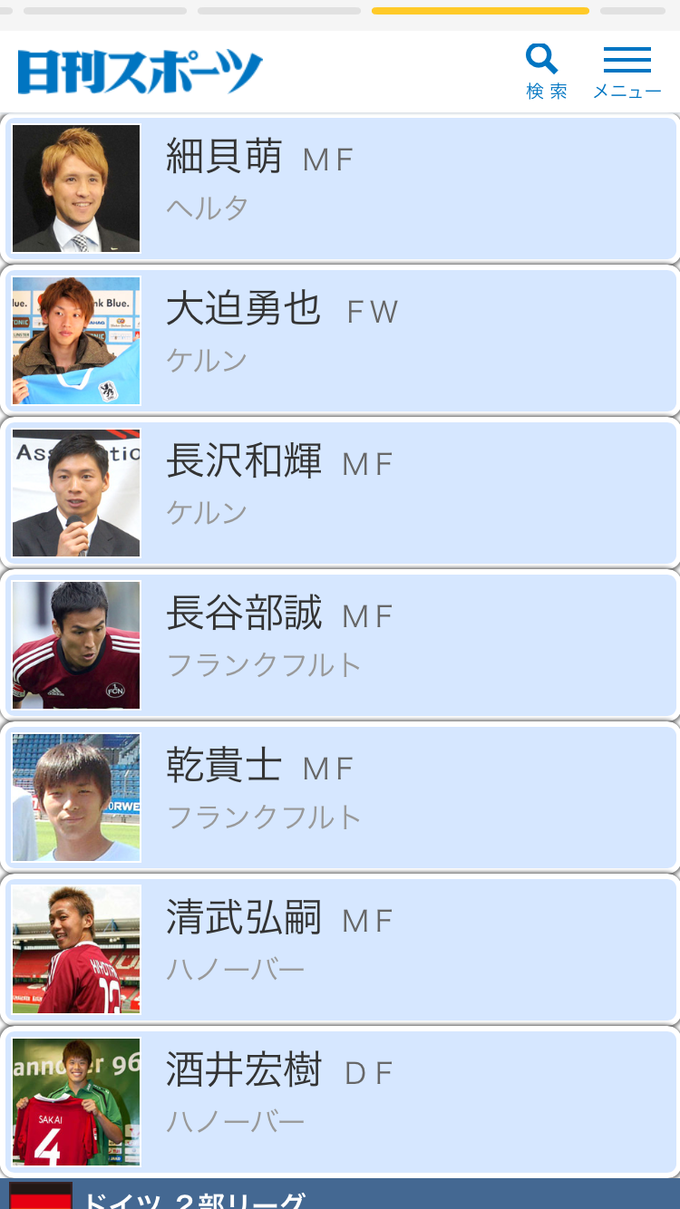Open player profile for 細貝萌

(340, 188)
